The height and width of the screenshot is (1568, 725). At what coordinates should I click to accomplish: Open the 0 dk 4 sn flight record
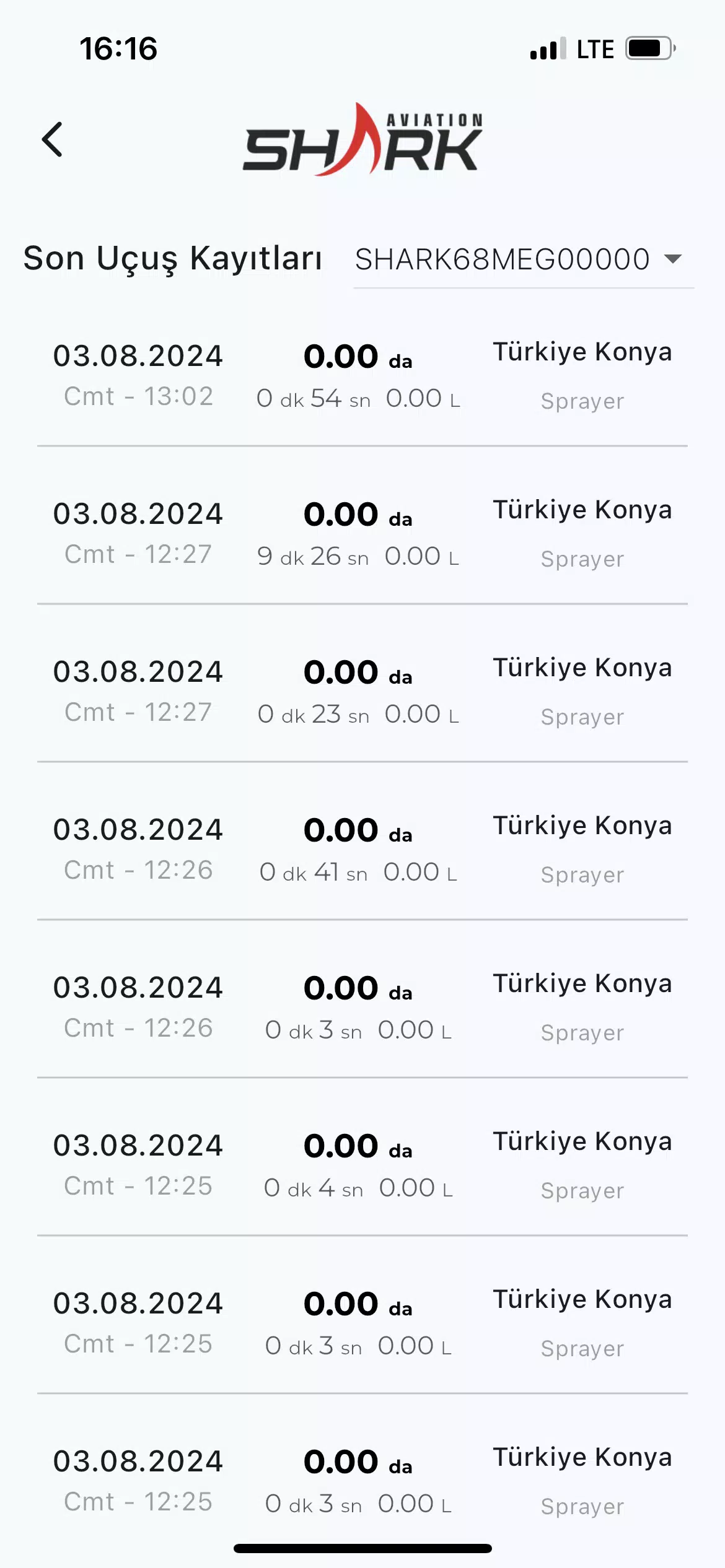coord(362,1165)
